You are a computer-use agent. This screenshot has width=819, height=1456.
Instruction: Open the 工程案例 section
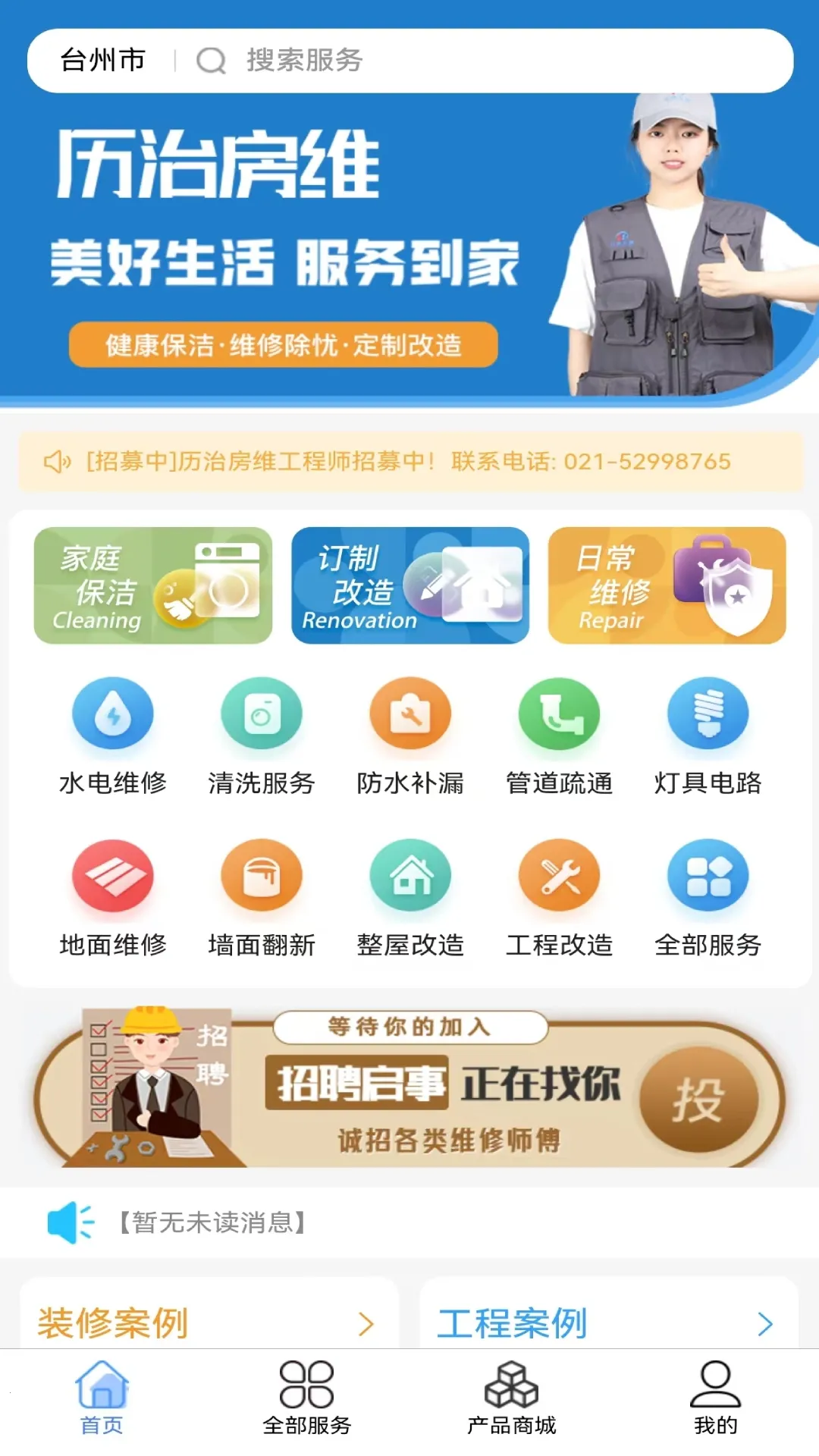point(607,1323)
